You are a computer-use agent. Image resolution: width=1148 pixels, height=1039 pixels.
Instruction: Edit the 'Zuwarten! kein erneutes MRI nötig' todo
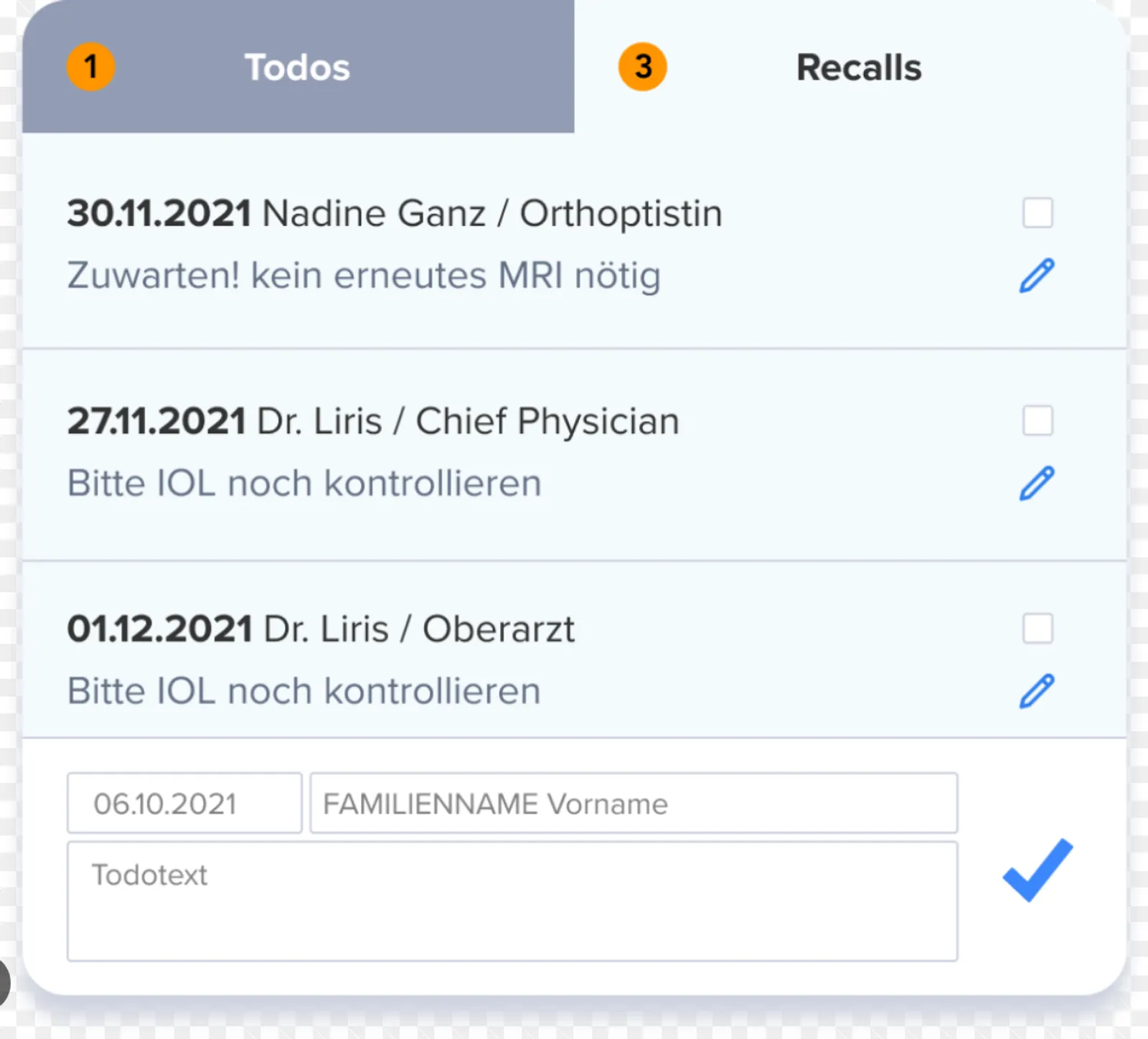pos(1037,276)
